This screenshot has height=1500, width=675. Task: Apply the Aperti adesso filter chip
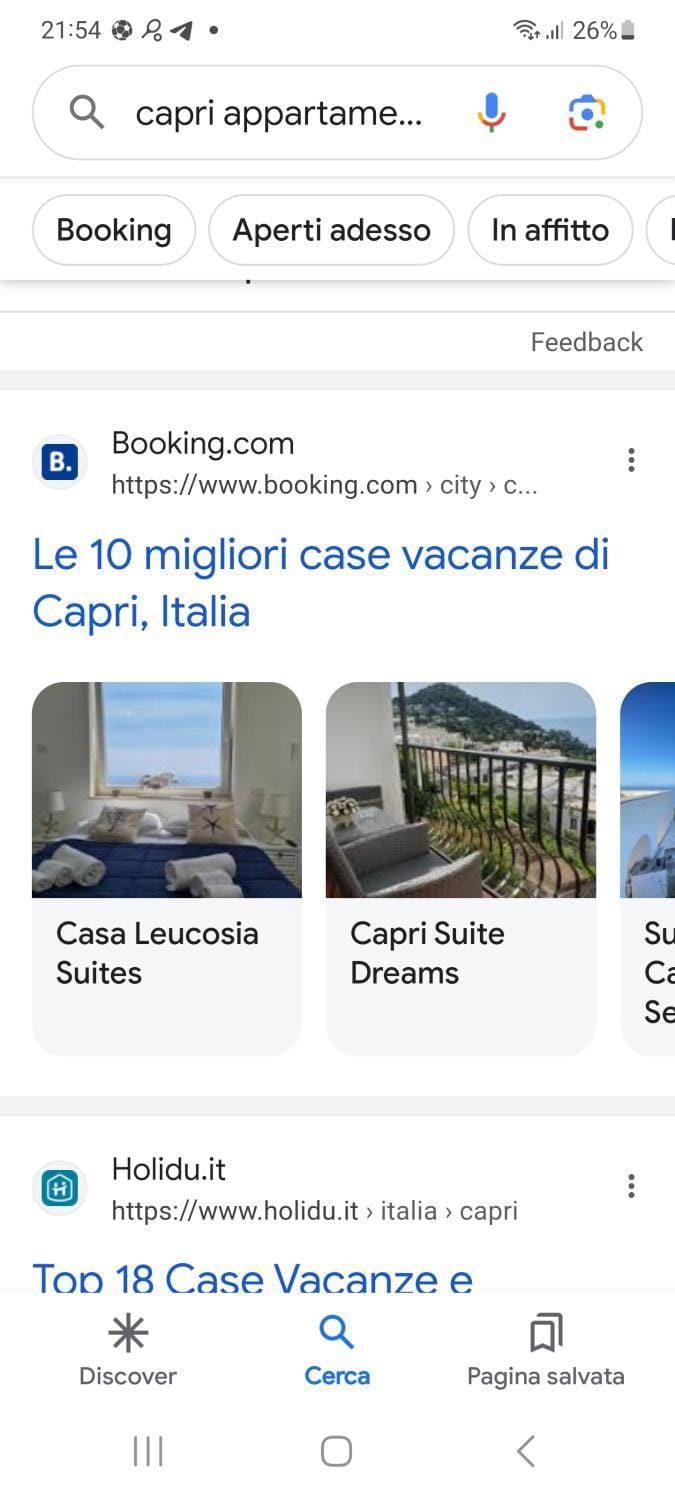click(x=331, y=230)
